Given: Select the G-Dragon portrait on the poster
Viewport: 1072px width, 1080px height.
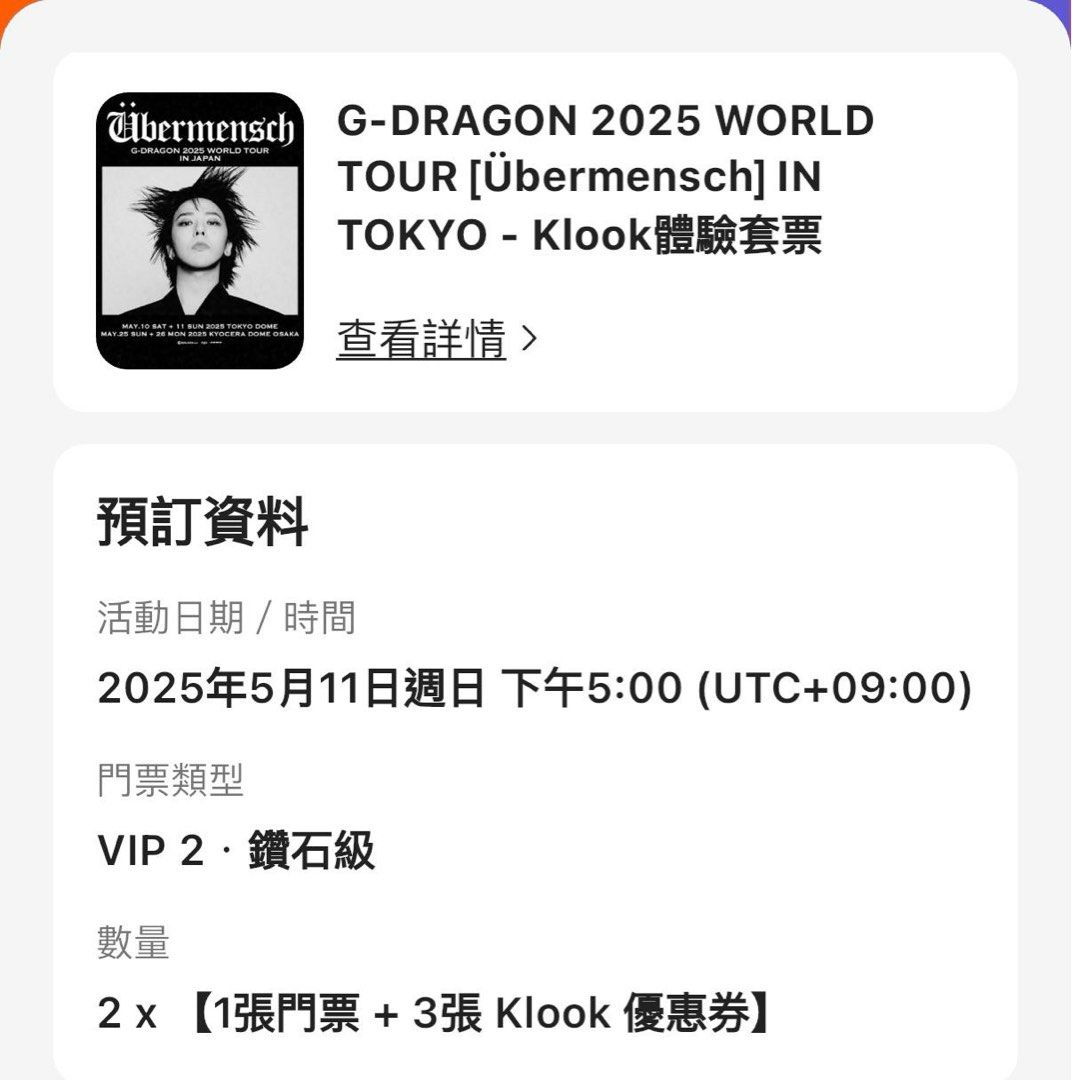Looking at the screenshot, I should (x=200, y=230).
